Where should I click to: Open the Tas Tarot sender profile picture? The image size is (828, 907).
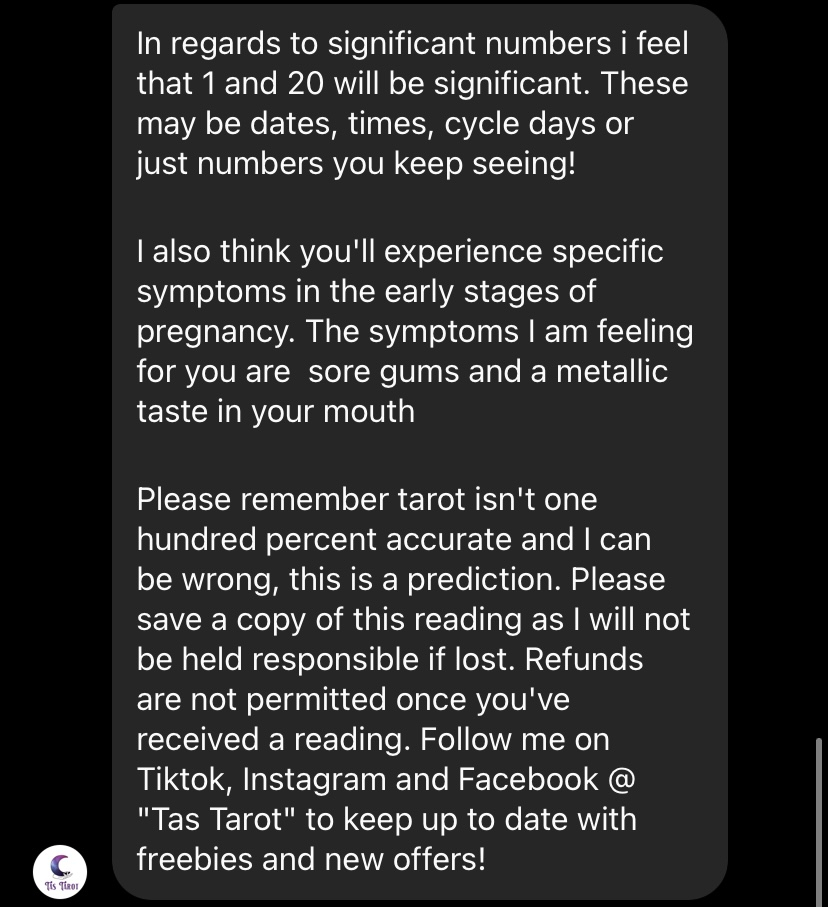pyautogui.click(x=60, y=871)
